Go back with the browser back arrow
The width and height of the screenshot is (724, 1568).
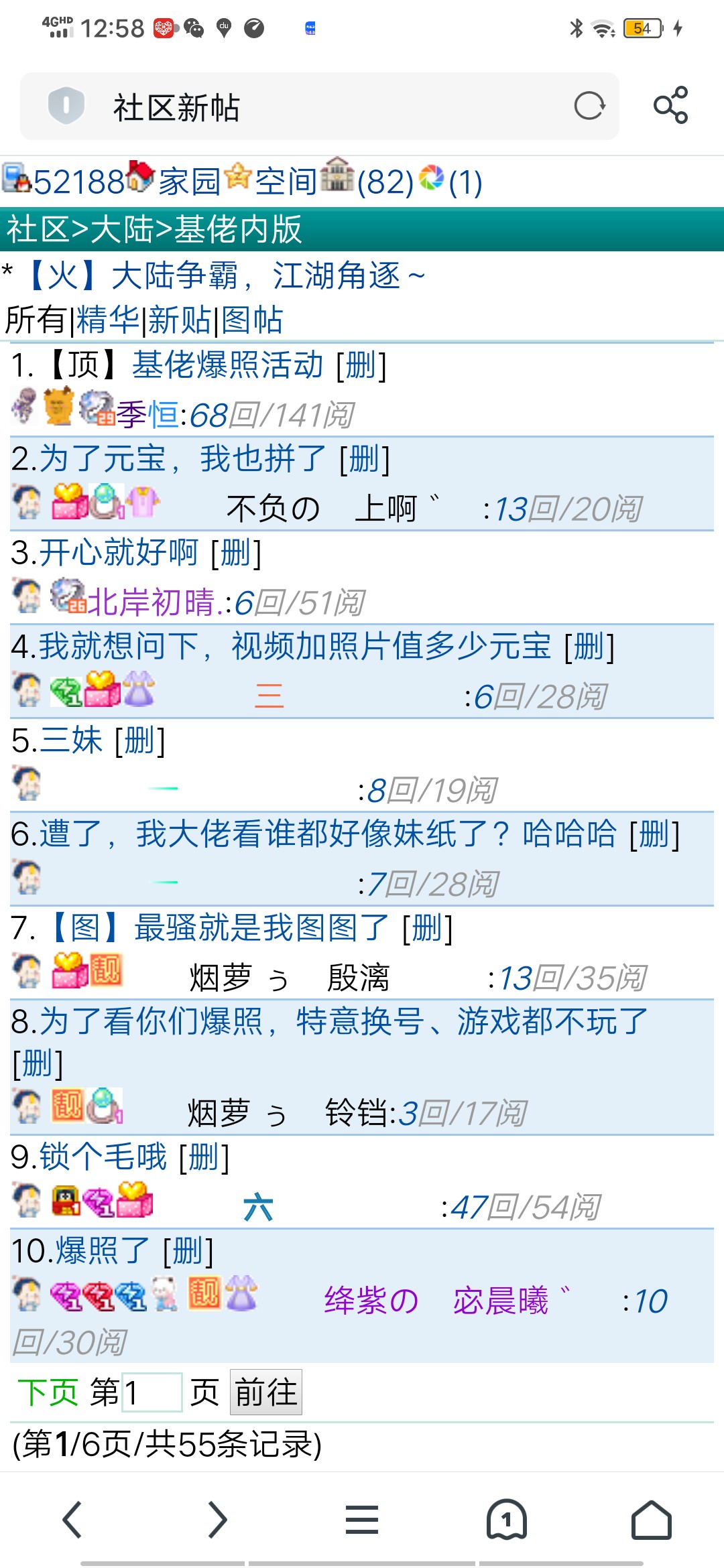point(72,1519)
